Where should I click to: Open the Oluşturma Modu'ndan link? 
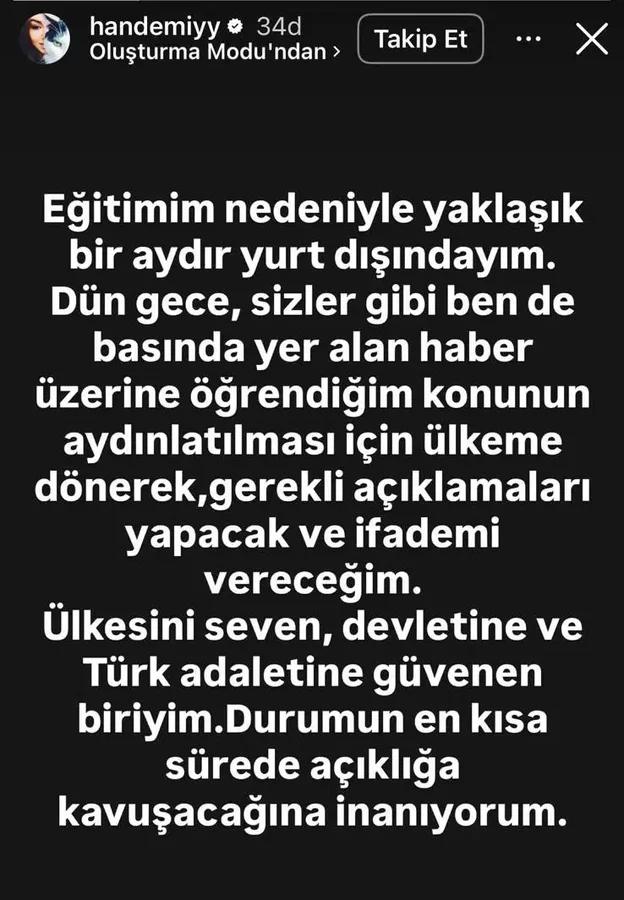click(x=214, y=53)
